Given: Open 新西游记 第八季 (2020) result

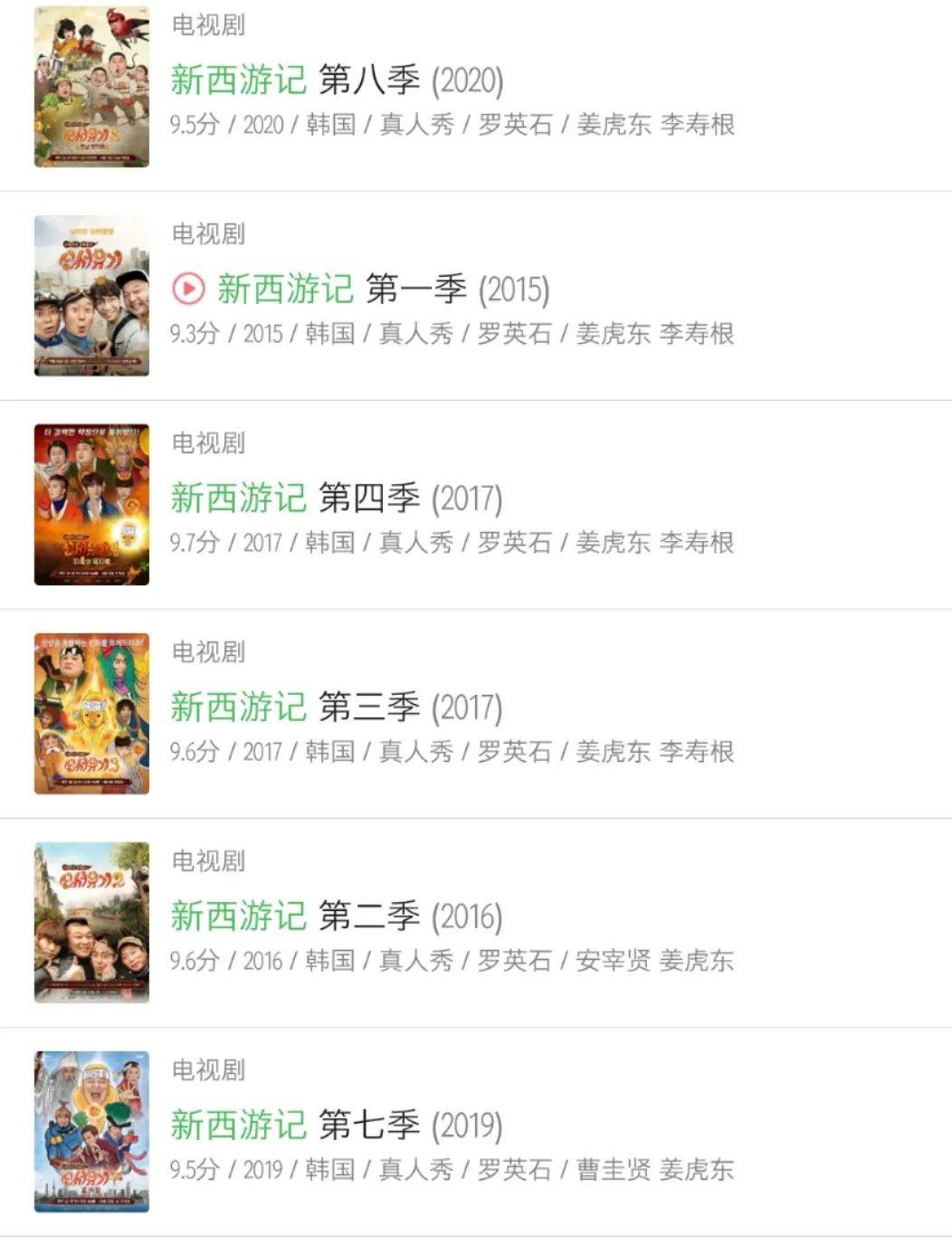Looking at the screenshot, I should point(337,81).
